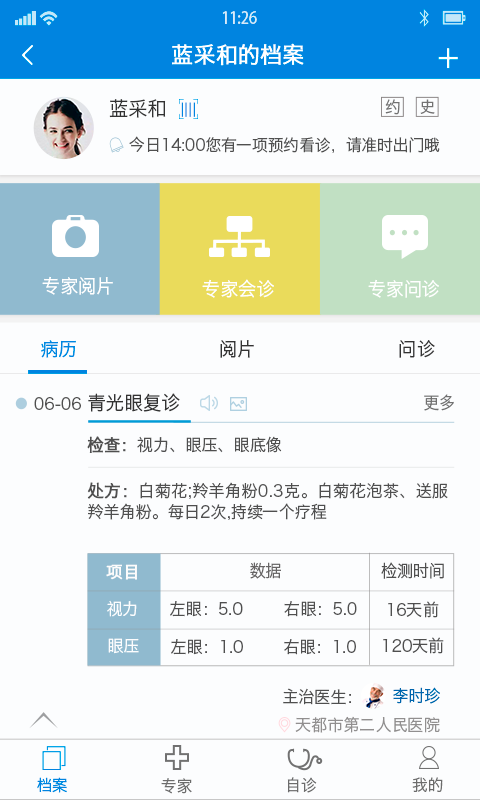Screen dimensions: 480x800
Task: Switch to the 阅片 tab
Action: [x=237, y=349]
